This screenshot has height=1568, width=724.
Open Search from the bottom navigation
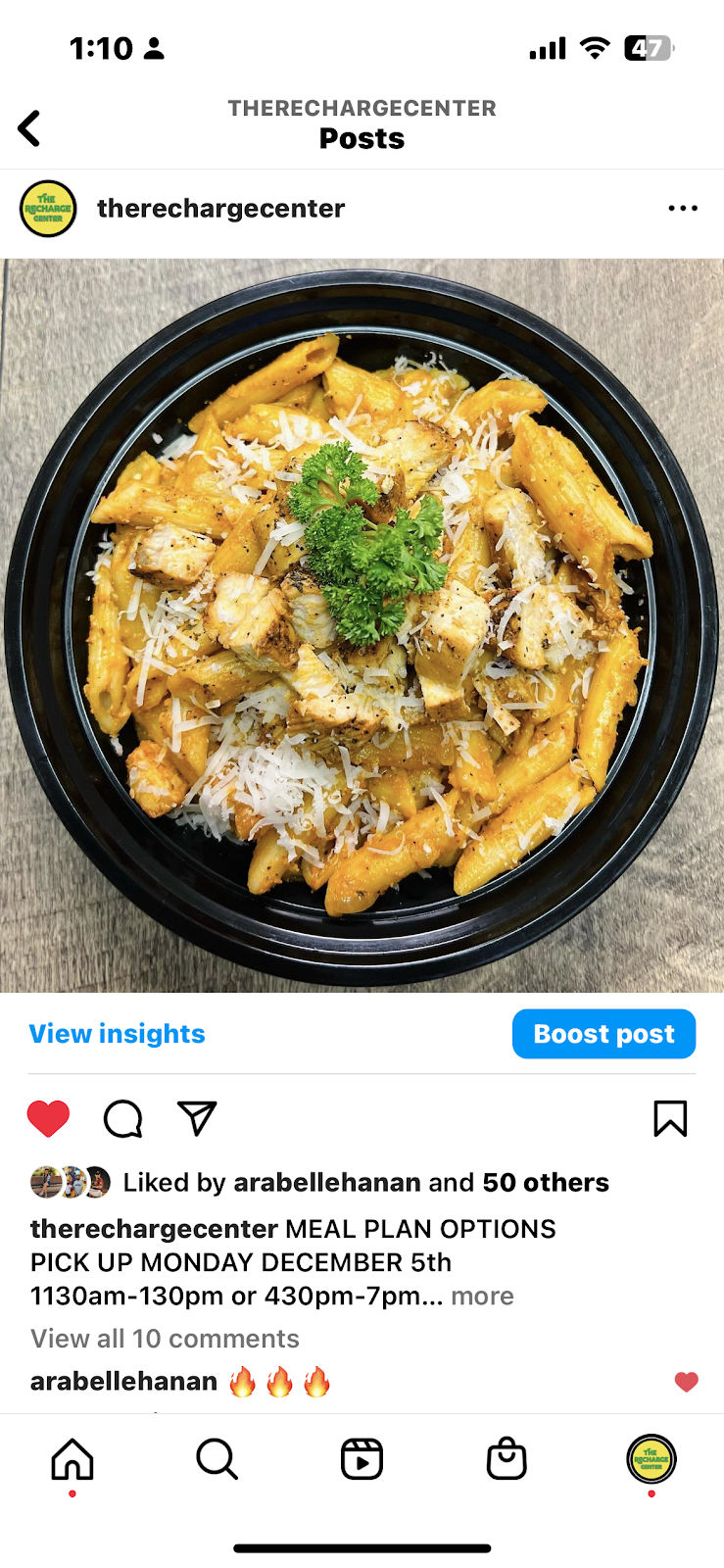point(217,1458)
